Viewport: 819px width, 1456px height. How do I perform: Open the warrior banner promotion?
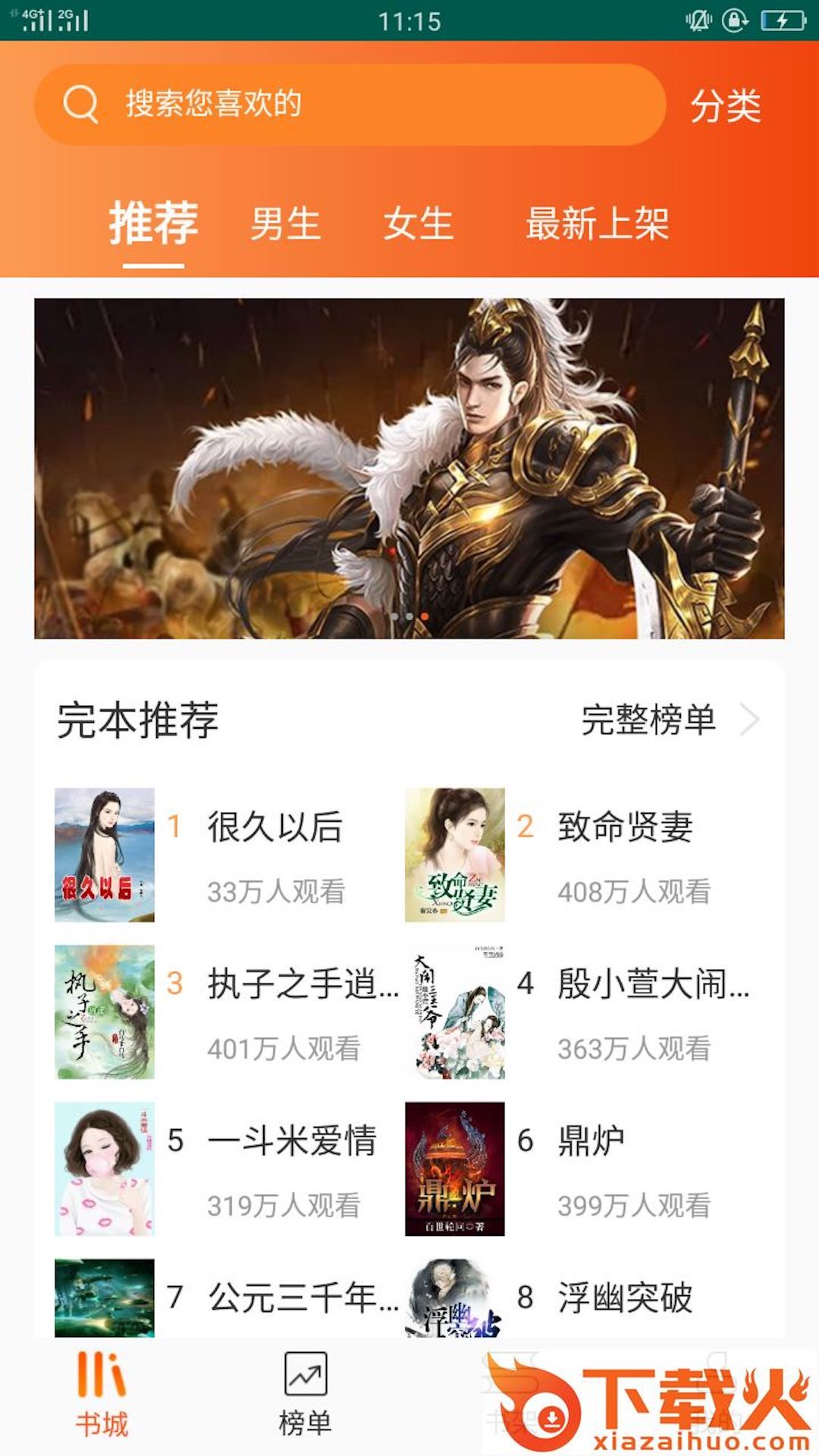(409, 468)
